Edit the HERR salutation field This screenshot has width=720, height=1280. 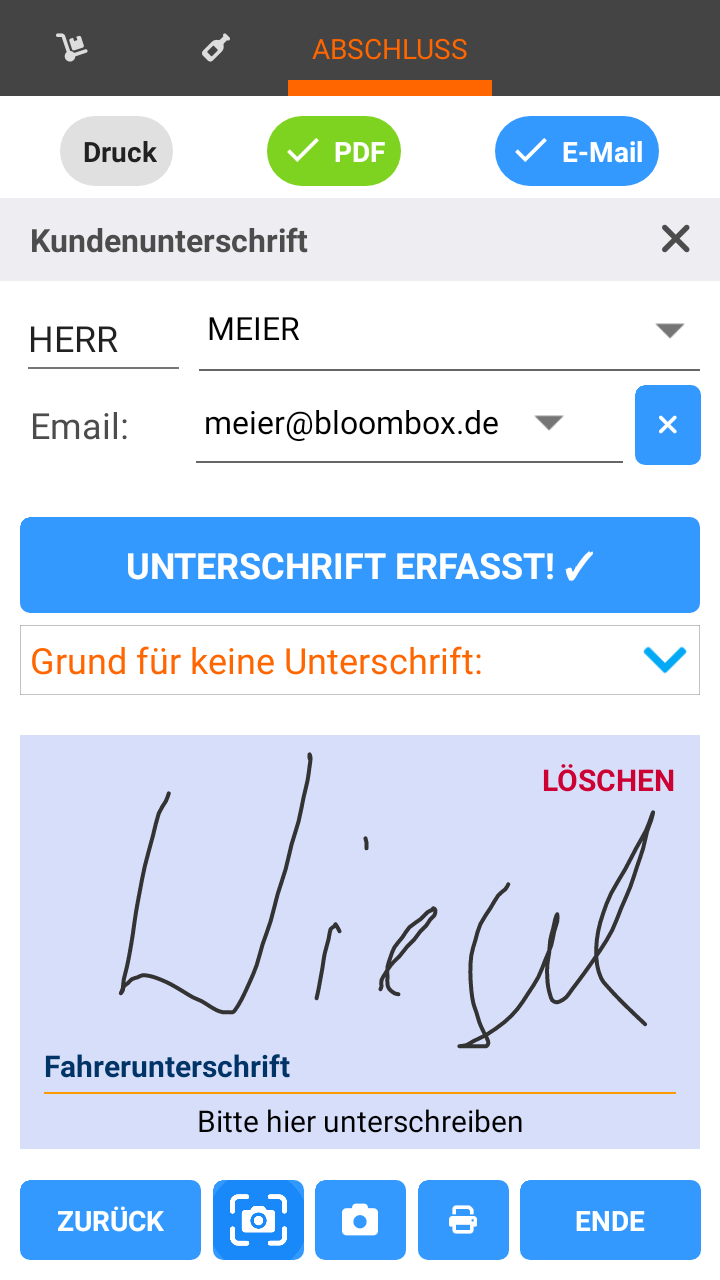[102, 340]
